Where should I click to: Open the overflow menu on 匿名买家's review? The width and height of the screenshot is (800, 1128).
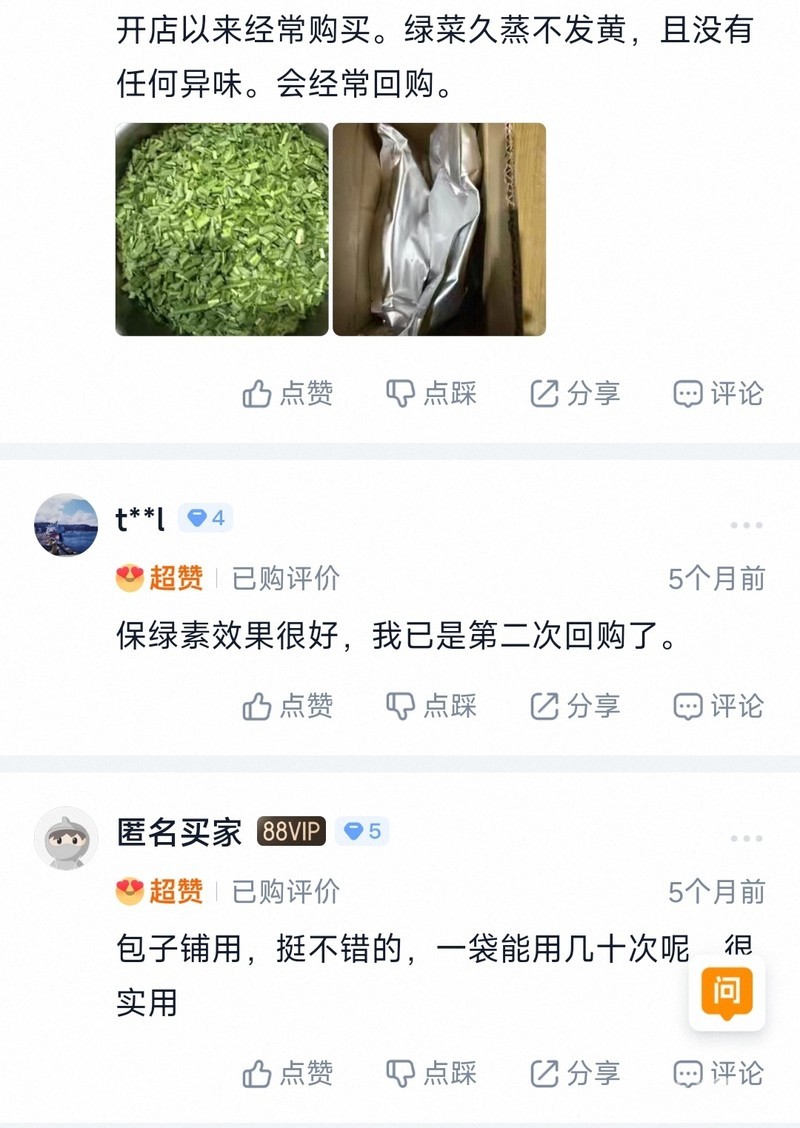coord(746,839)
